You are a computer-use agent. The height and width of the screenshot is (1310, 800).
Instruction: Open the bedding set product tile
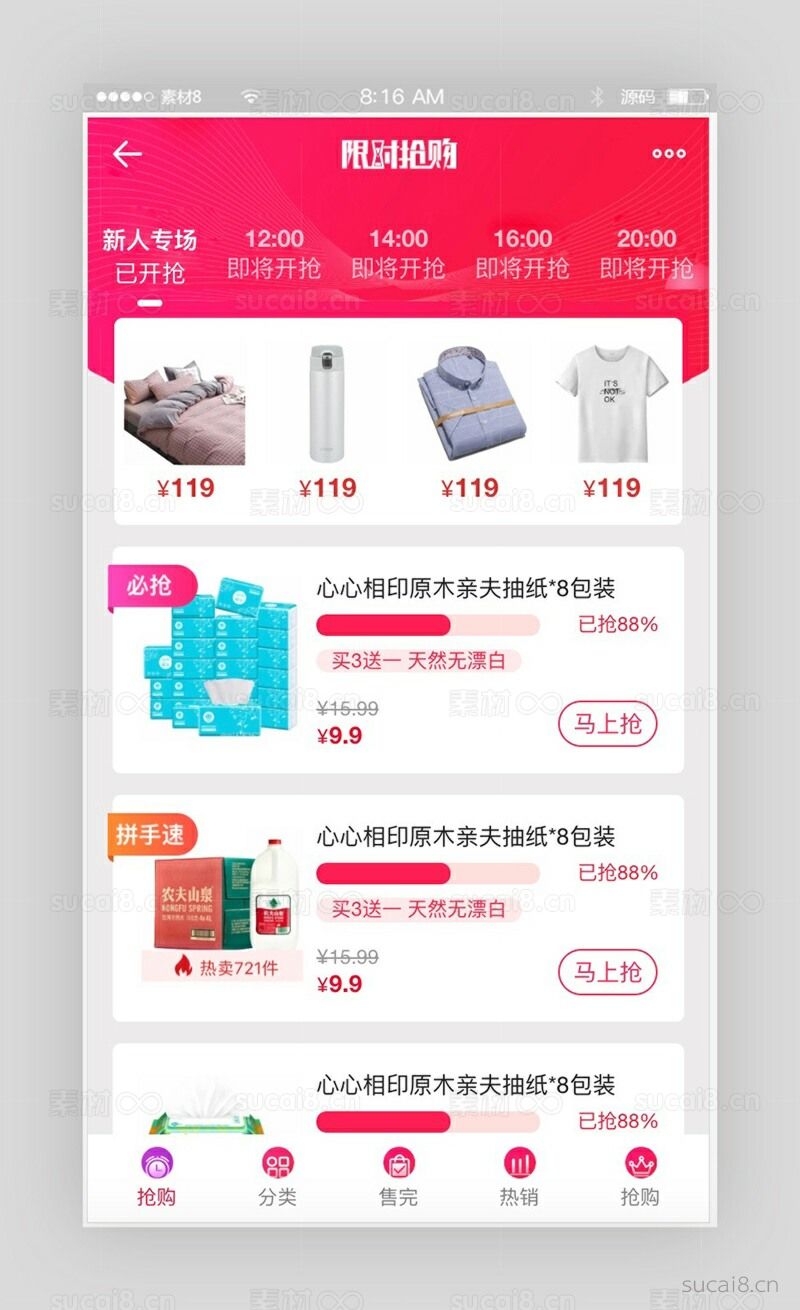[185, 420]
